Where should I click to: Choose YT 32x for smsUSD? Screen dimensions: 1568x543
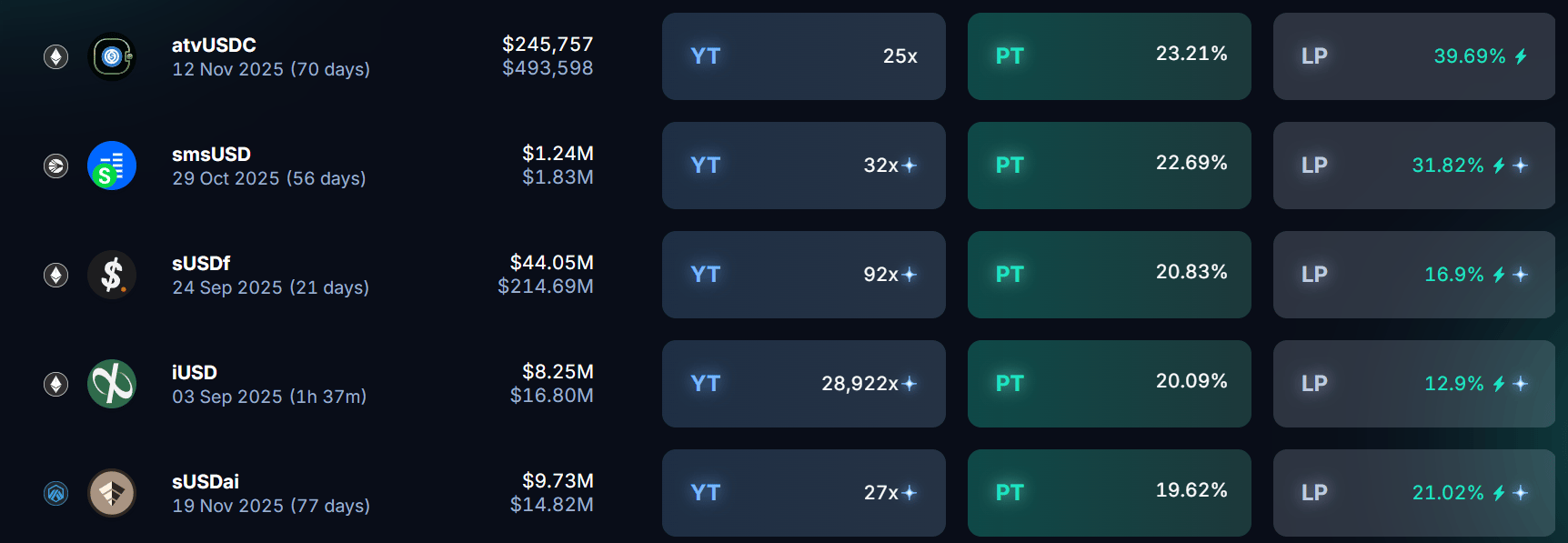click(x=803, y=166)
